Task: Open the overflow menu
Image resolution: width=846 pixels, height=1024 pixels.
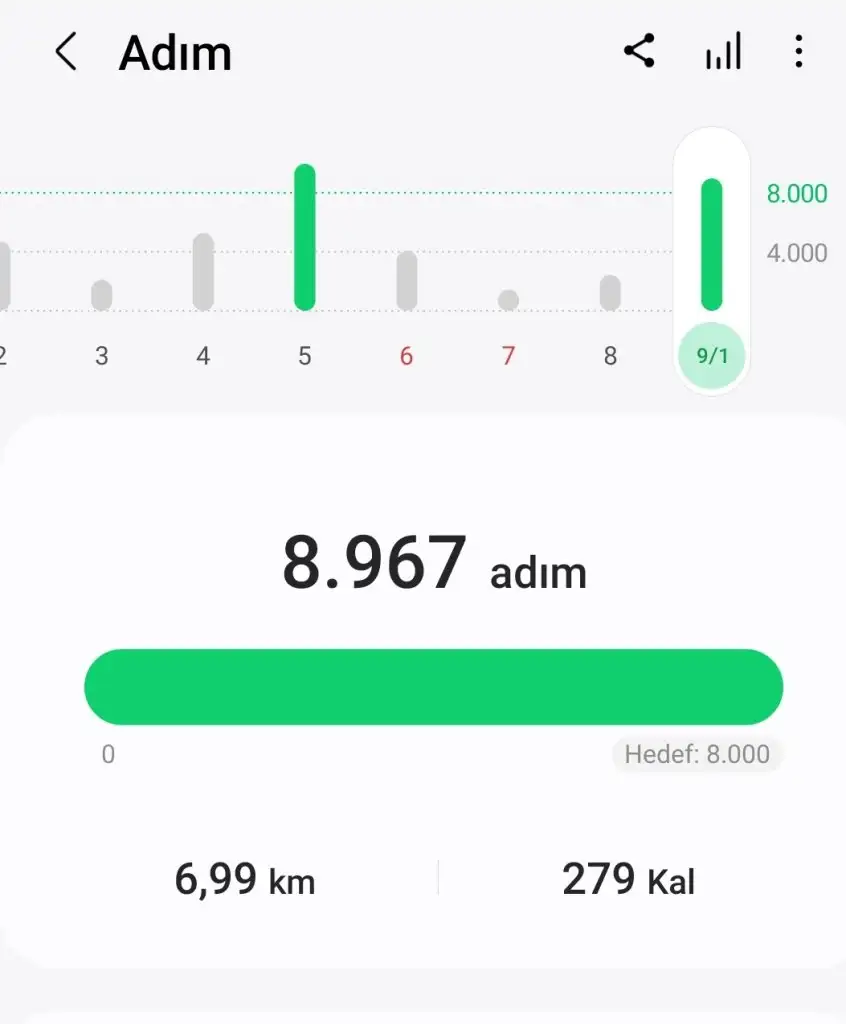Action: click(x=798, y=51)
